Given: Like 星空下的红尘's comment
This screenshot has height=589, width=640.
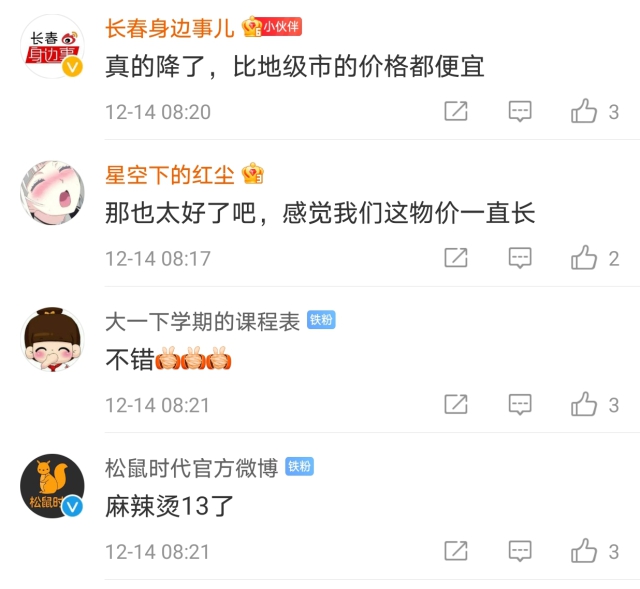Looking at the screenshot, I should (x=584, y=258).
